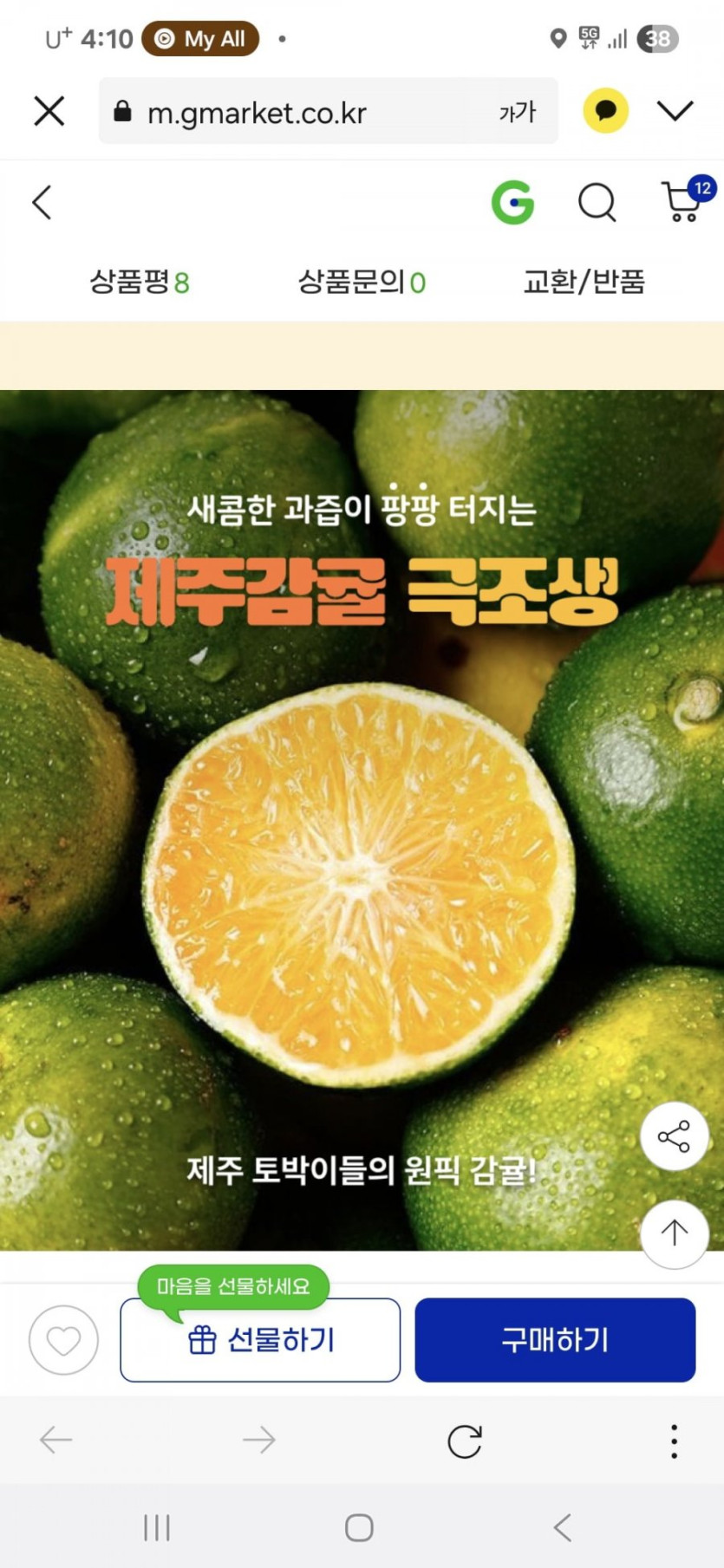Go back to the previous Gmarket page

[42, 203]
